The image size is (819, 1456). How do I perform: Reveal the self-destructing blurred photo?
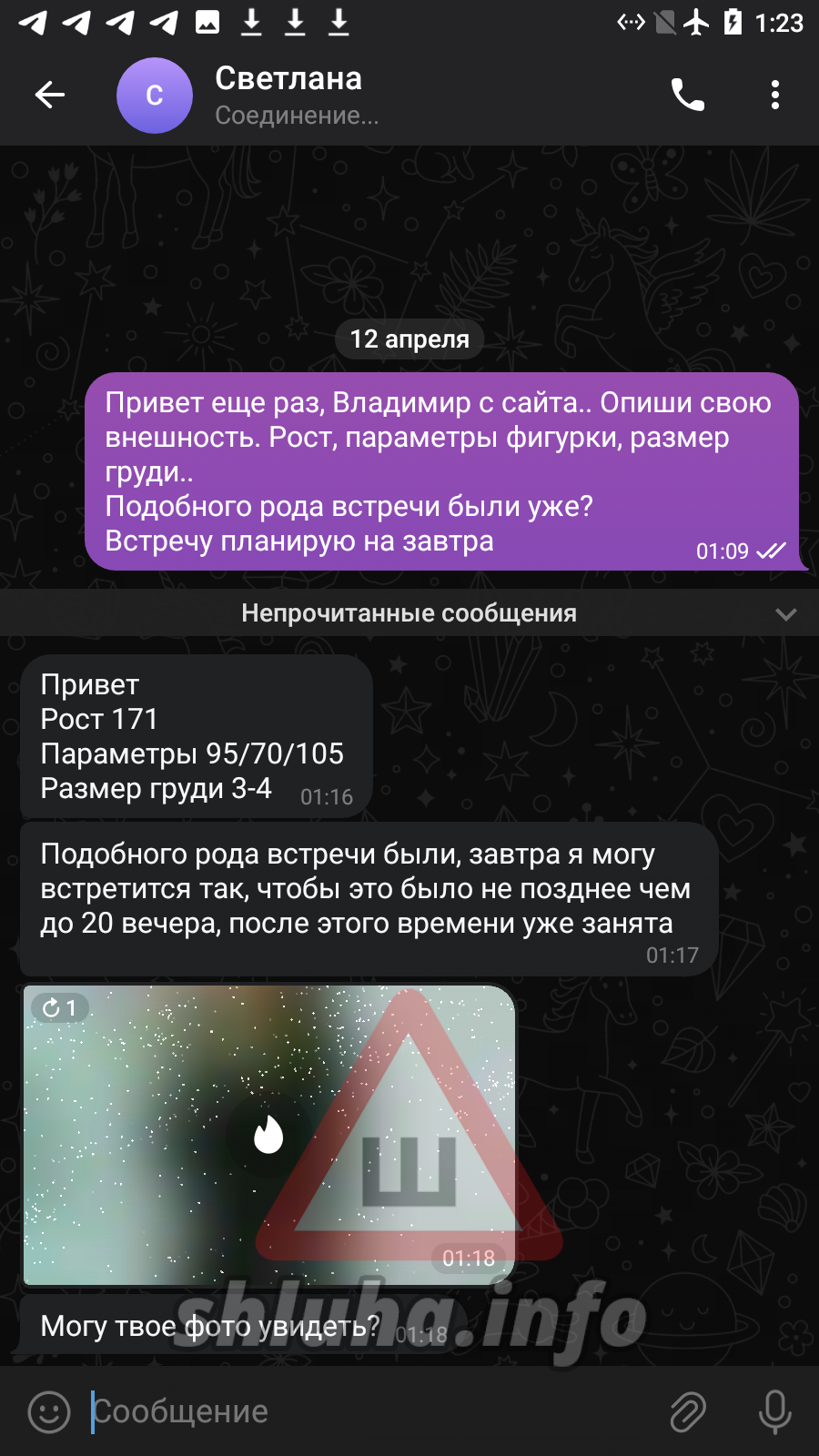[269, 1135]
